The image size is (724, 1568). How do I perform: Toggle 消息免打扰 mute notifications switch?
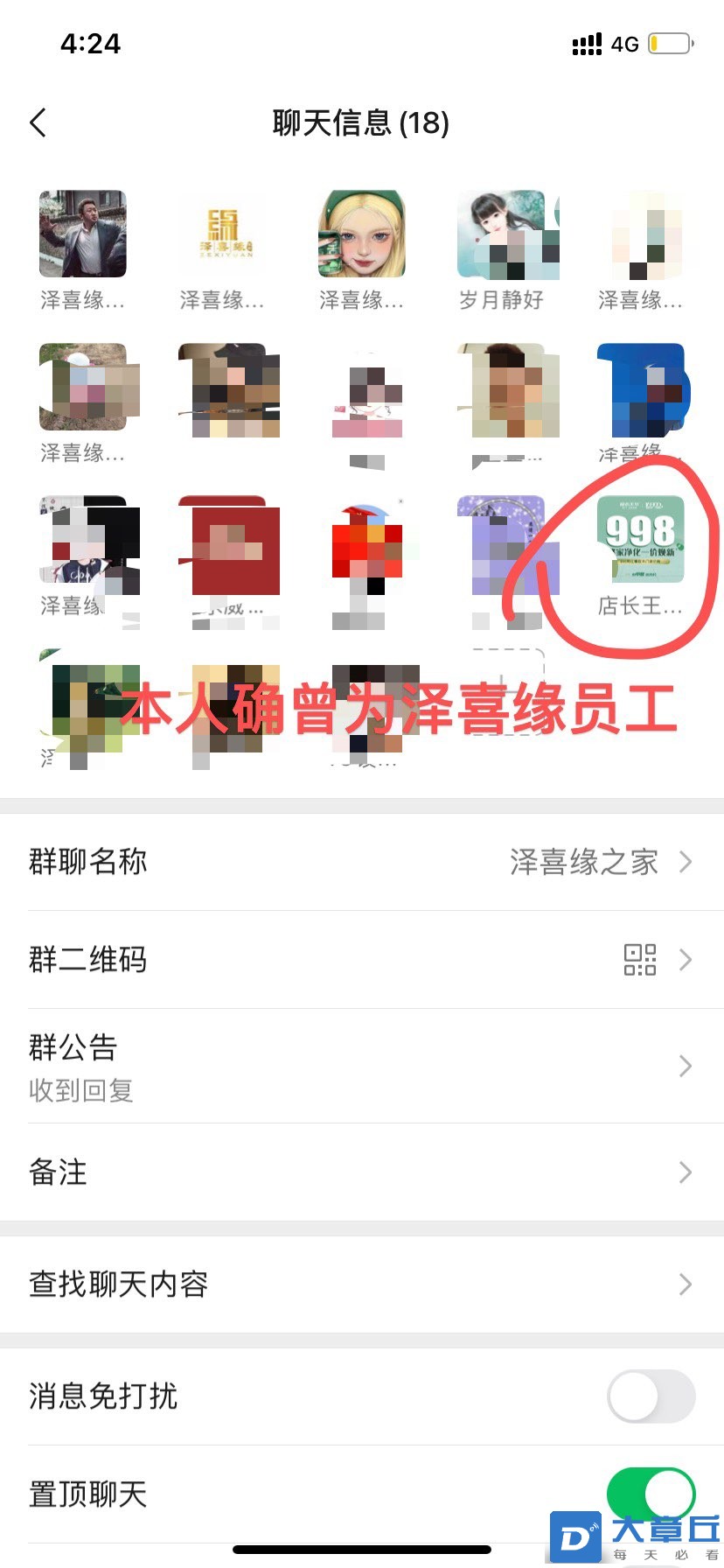click(651, 1396)
